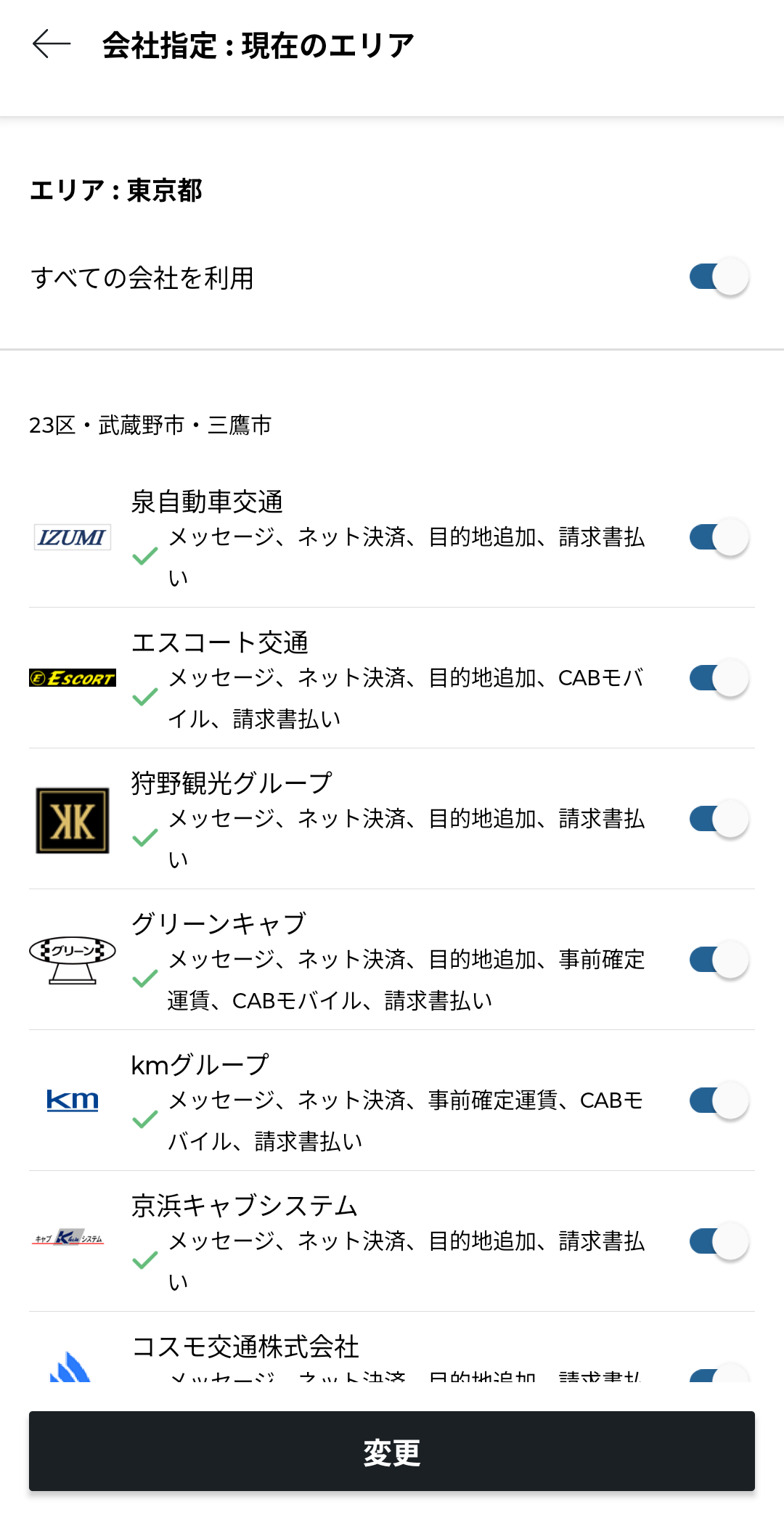Screen dimensions: 784x1515
Task: Turn off the エスコート交通 switch
Action: tap(718, 679)
